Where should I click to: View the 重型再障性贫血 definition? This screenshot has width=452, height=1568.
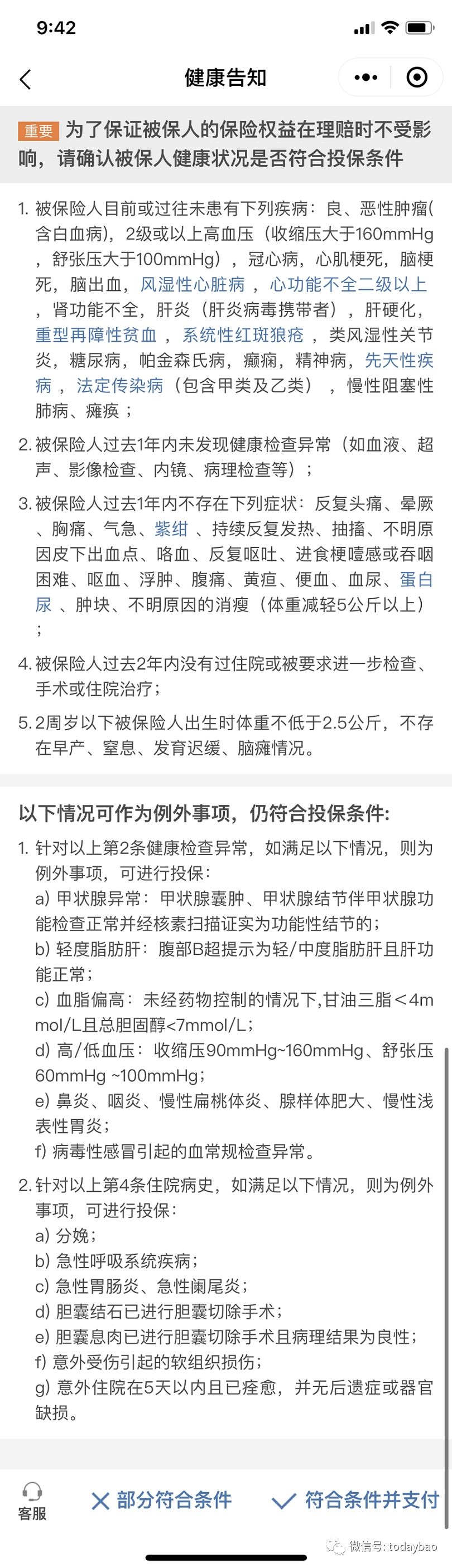point(95,335)
